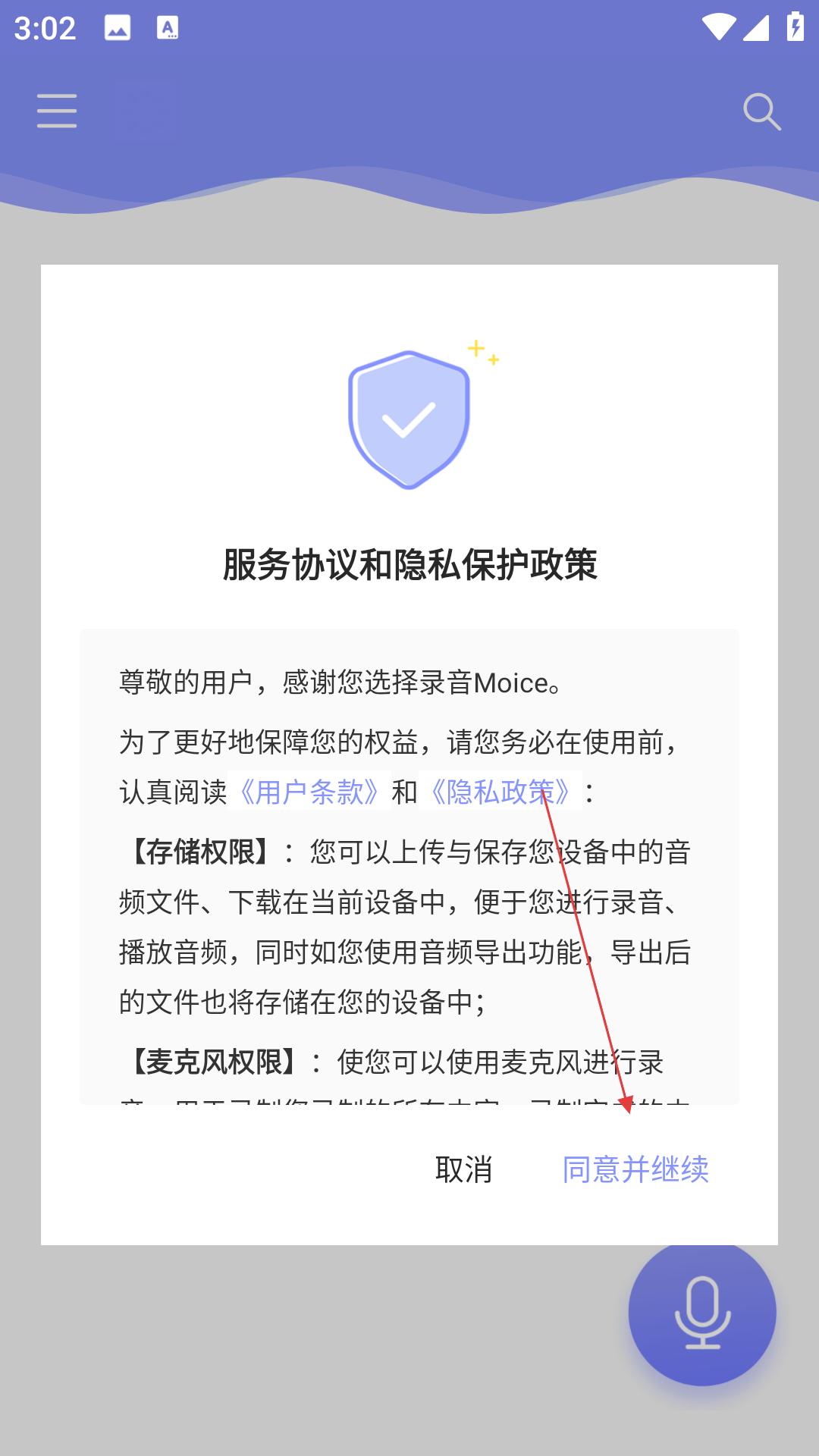Open the 《用户条款》 link
Image resolution: width=819 pixels, height=1456 pixels.
click(x=309, y=791)
